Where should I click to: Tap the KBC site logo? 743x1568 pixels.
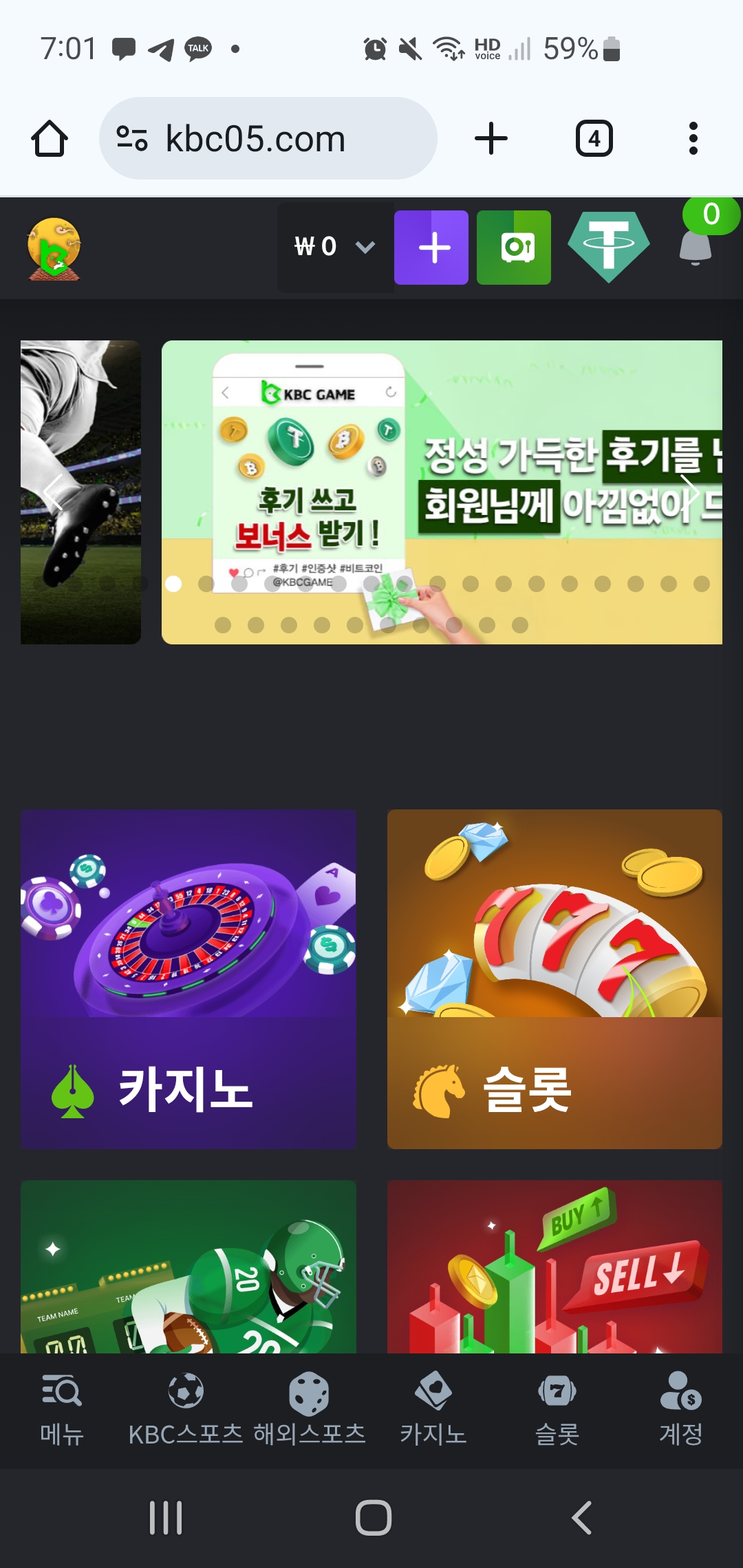pos(54,249)
